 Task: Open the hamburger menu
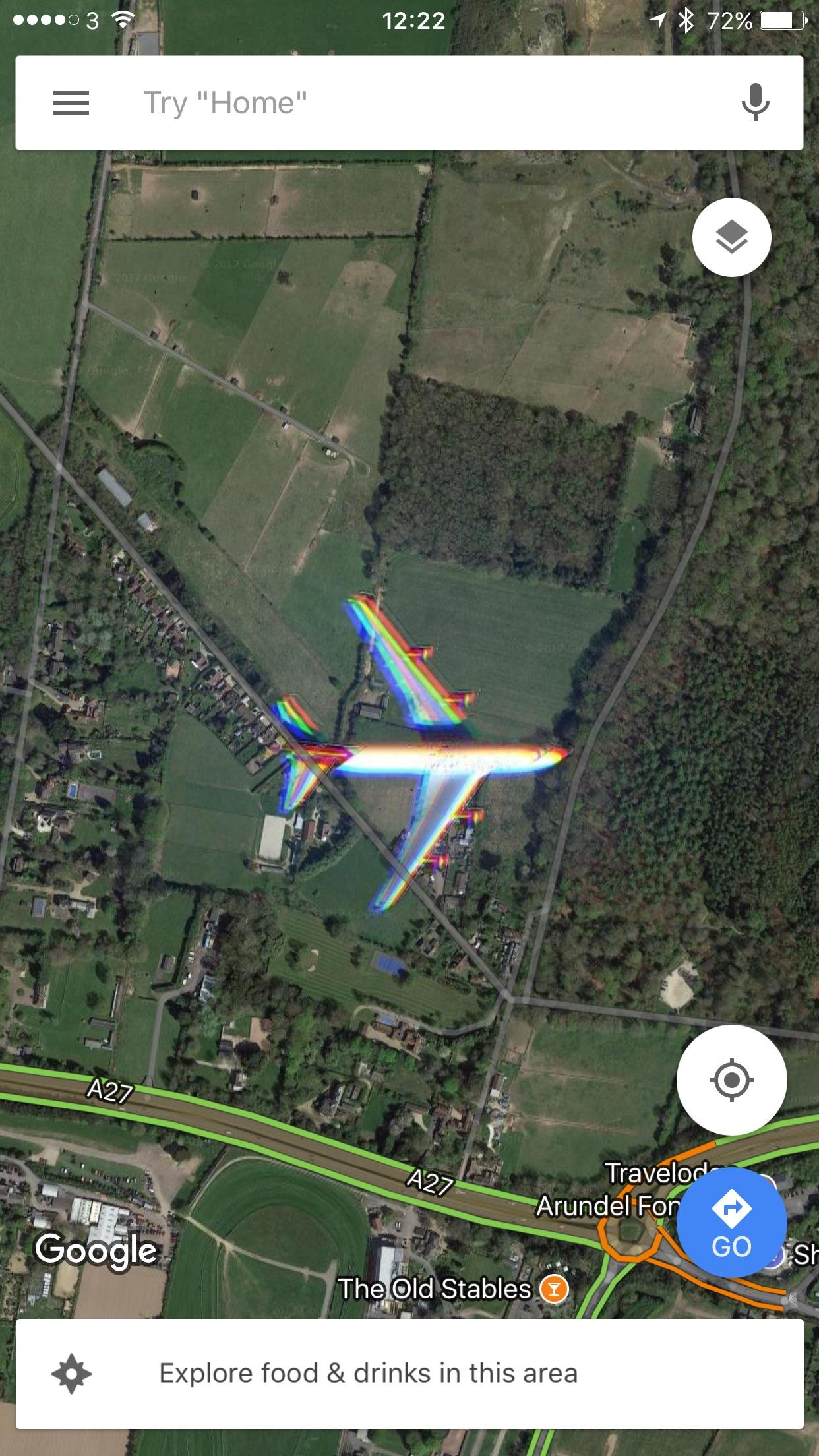[x=71, y=103]
